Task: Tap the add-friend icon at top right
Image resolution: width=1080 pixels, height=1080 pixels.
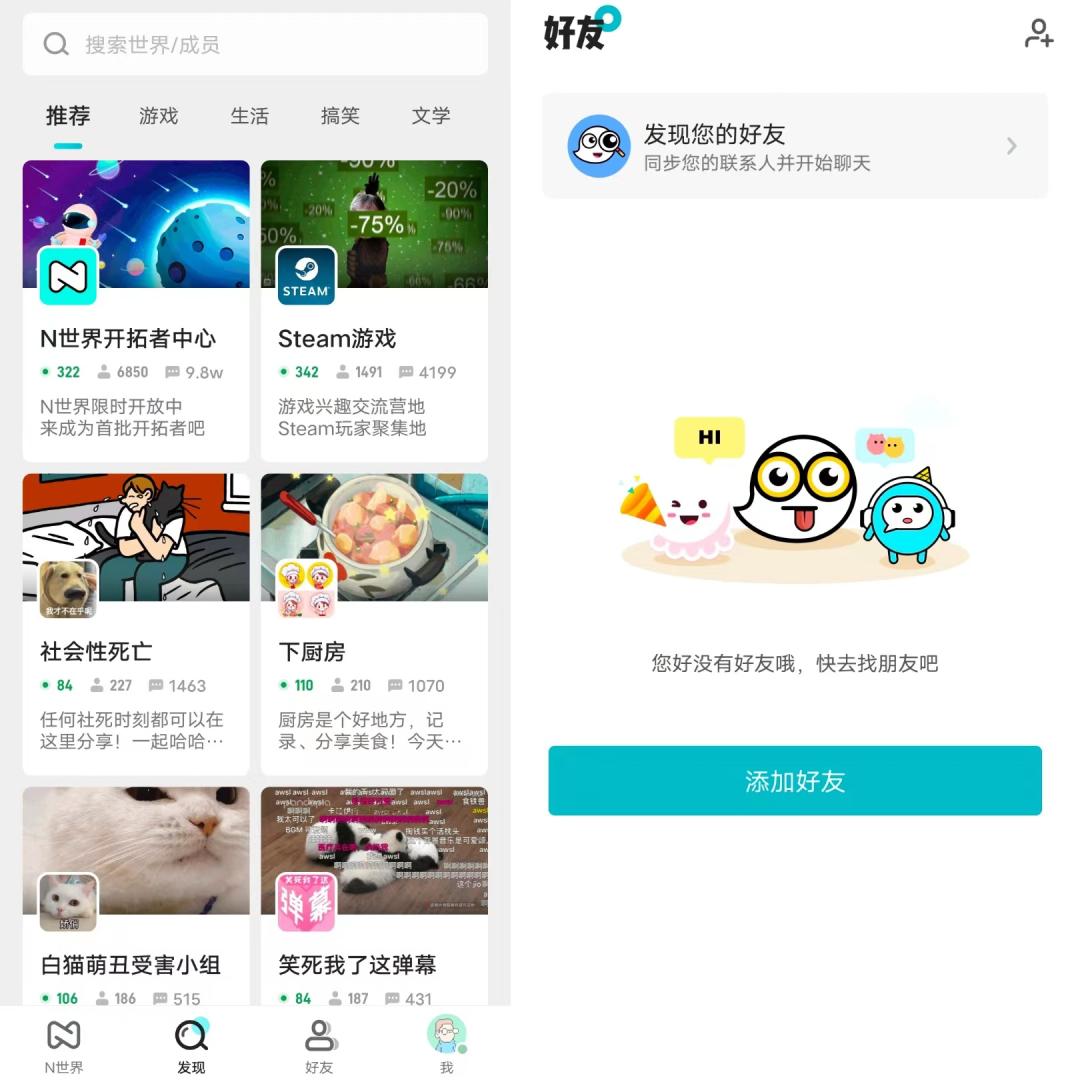Action: [1038, 34]
